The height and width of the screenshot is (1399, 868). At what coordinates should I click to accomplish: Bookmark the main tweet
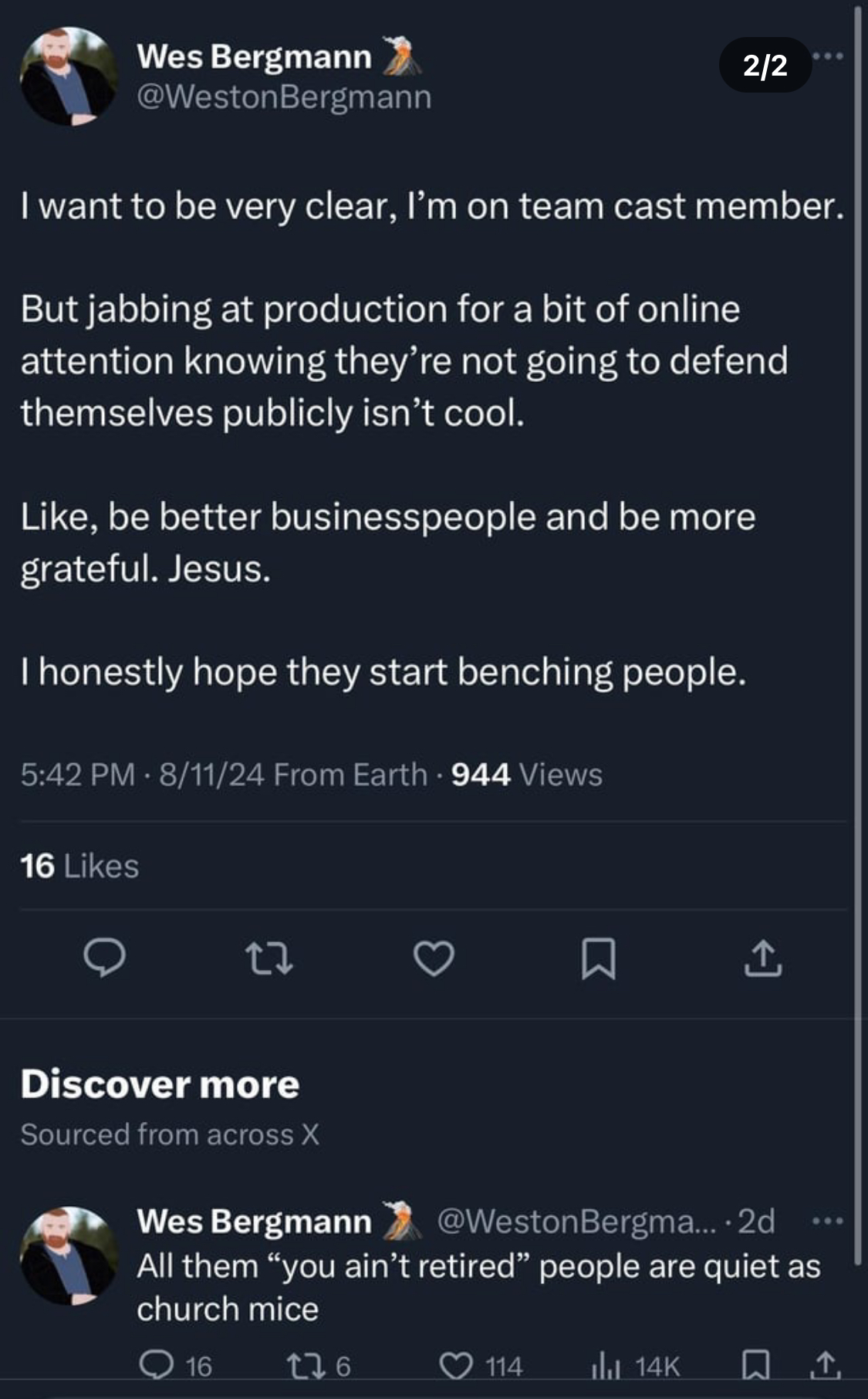click(x=598, y=958)
